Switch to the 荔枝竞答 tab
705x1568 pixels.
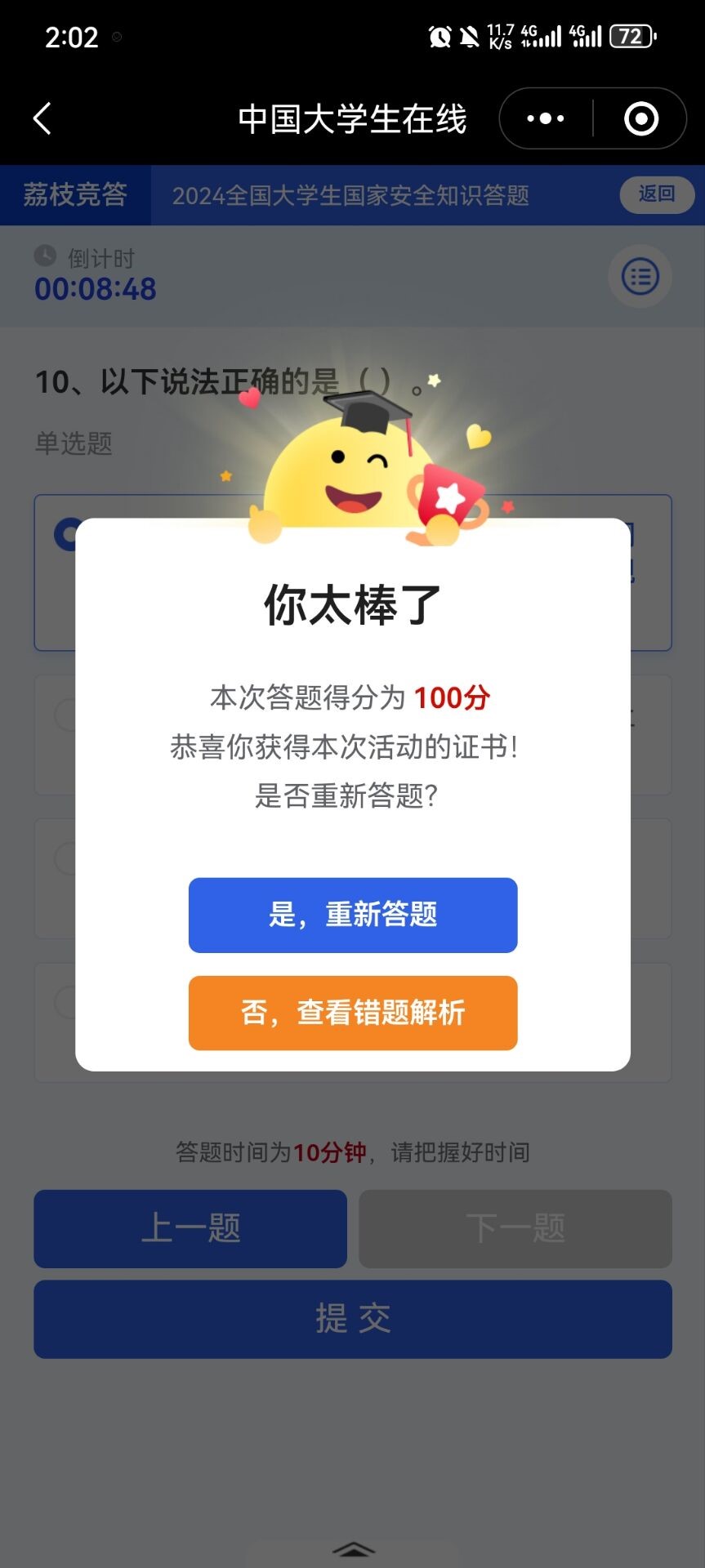pos(75,194)
